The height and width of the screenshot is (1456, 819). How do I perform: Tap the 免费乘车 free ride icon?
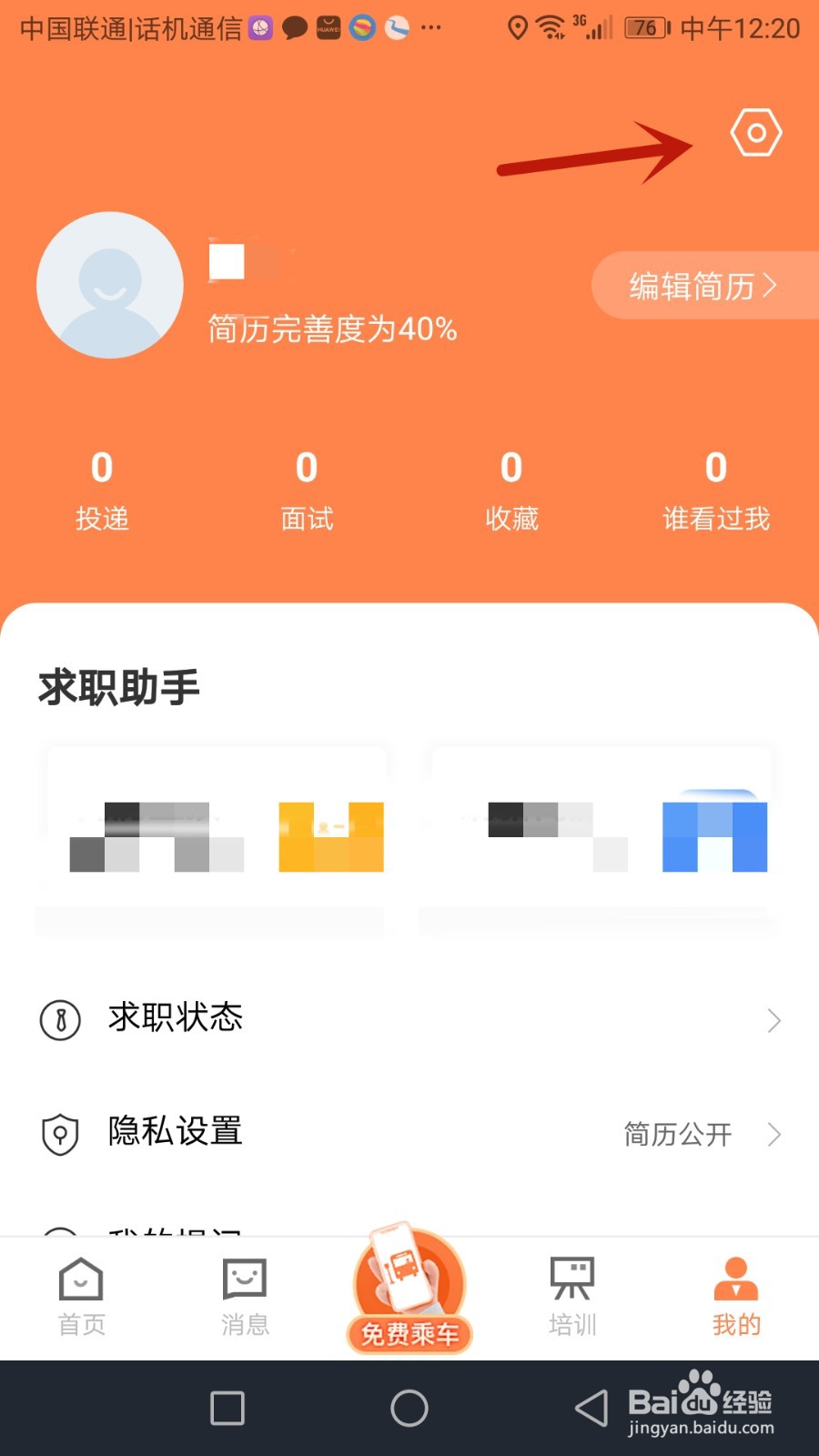409,1283
